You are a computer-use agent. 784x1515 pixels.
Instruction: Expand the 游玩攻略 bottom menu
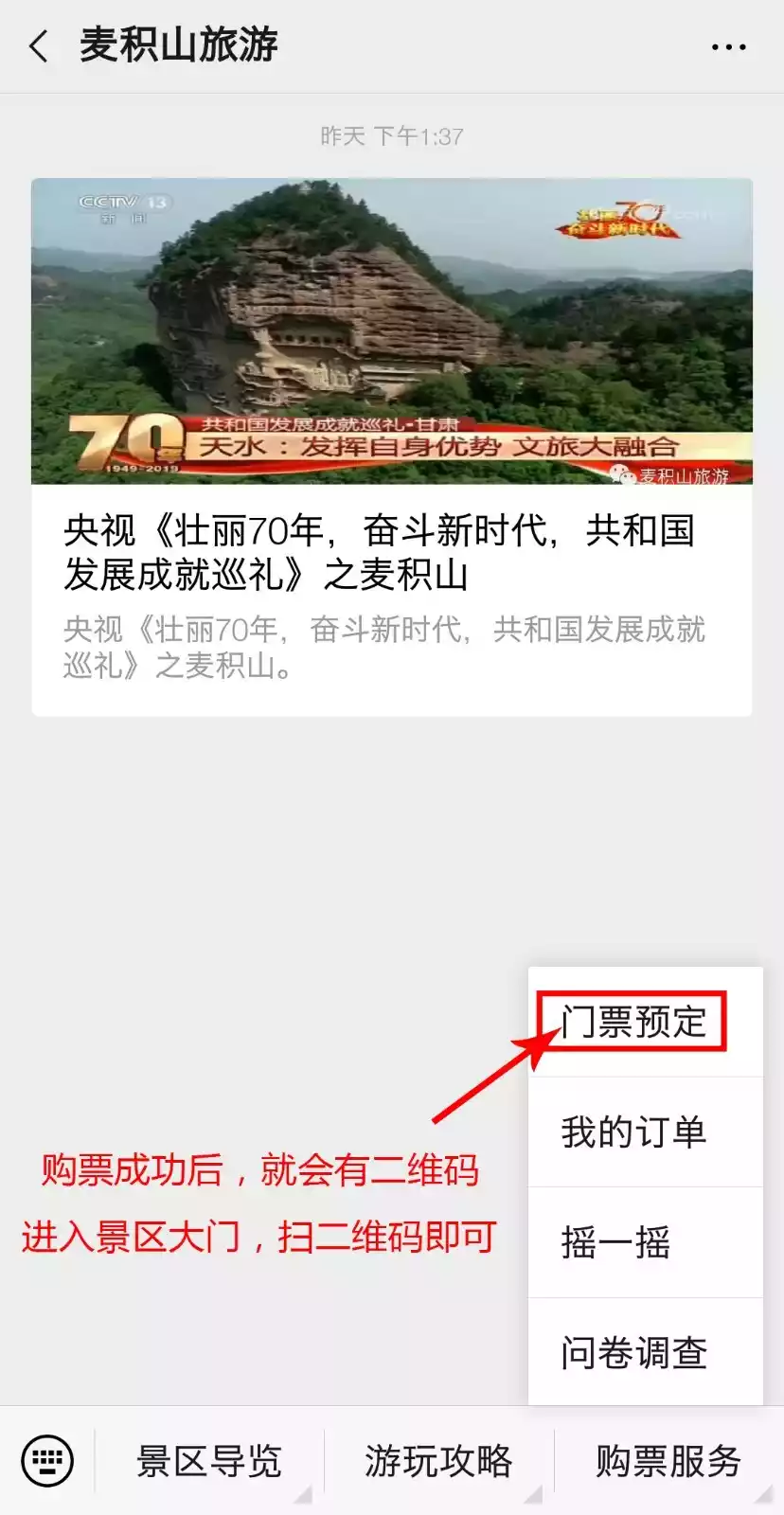pos(438,1461)
